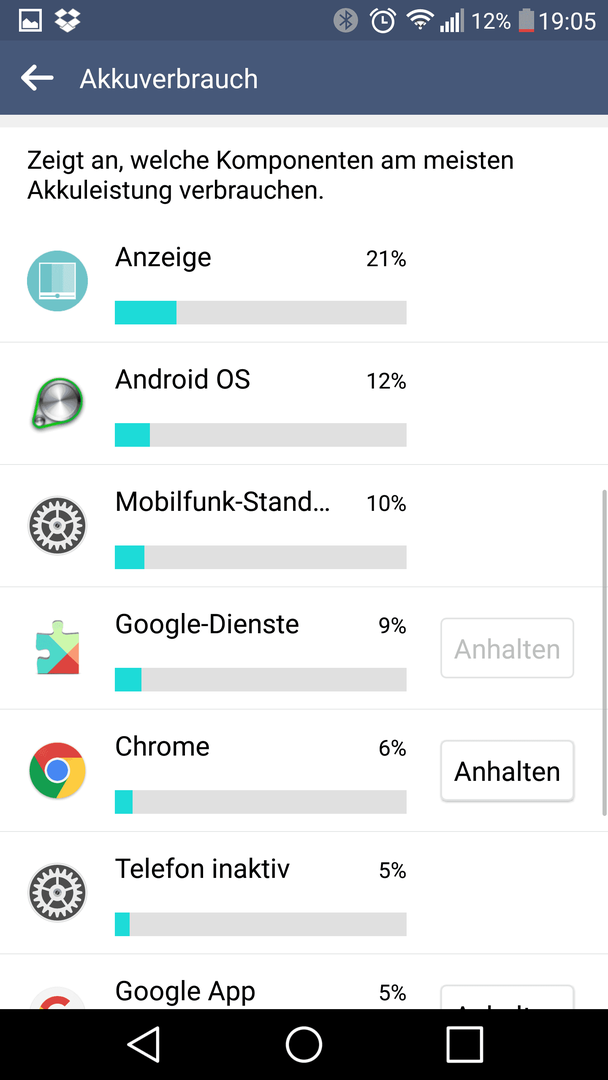Open Chrome battery usage details
Screen dimensions: 608x1080
[230, 771]
